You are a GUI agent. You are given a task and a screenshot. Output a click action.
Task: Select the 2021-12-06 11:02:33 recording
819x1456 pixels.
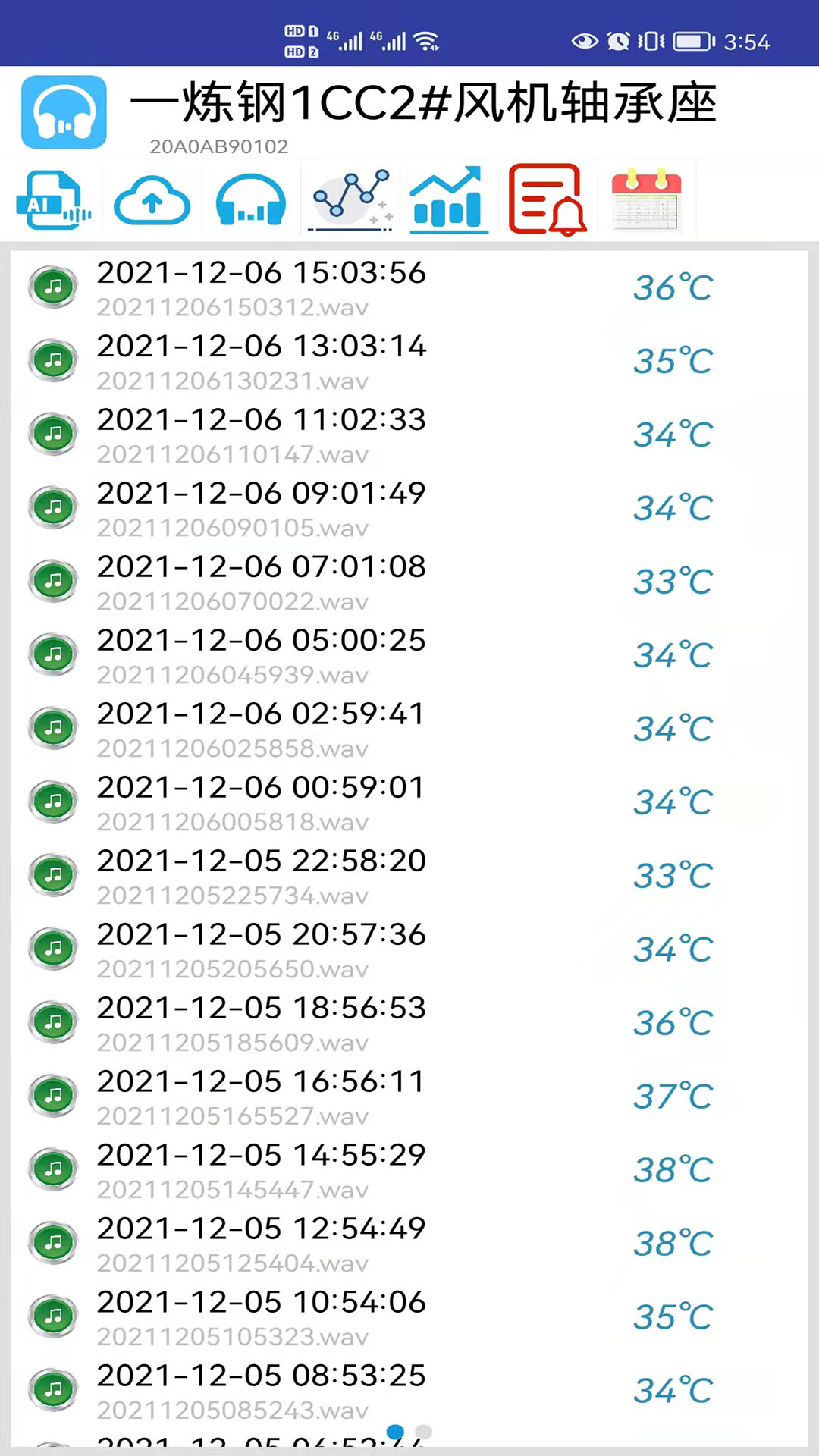tap(409, 434)
